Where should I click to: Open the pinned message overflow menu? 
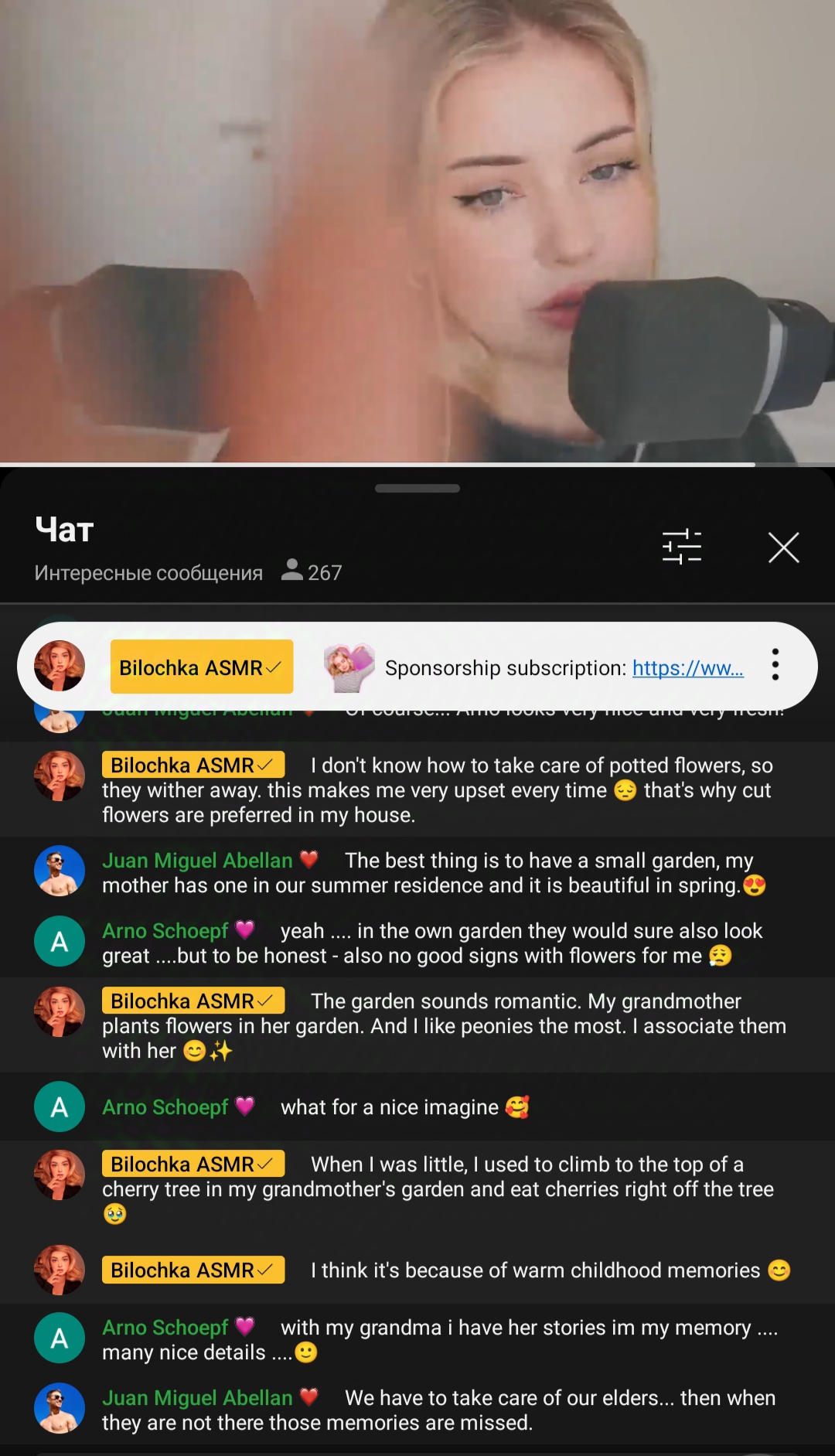(x=775, y=665)
